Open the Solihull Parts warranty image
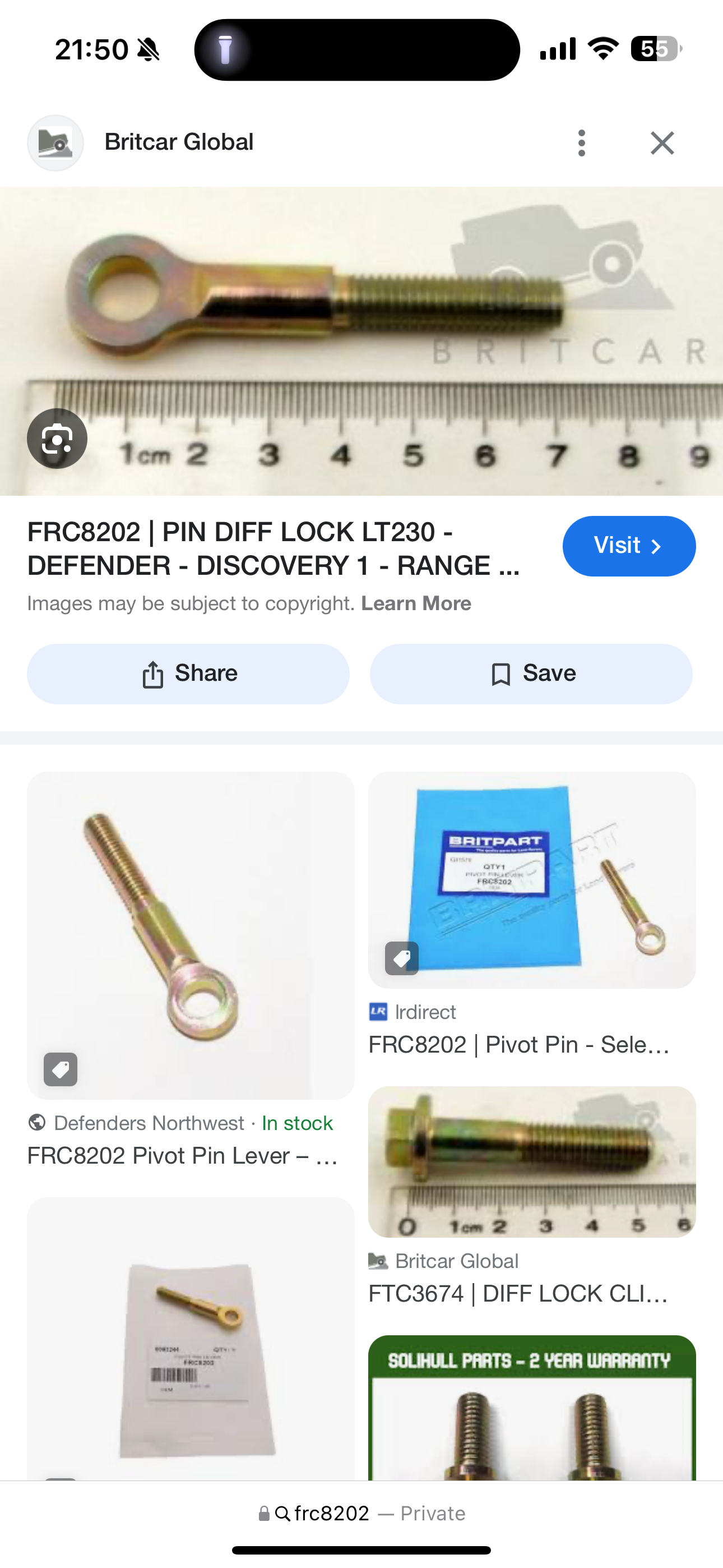Screen dimensions: 723x1568 point(531,1407)
